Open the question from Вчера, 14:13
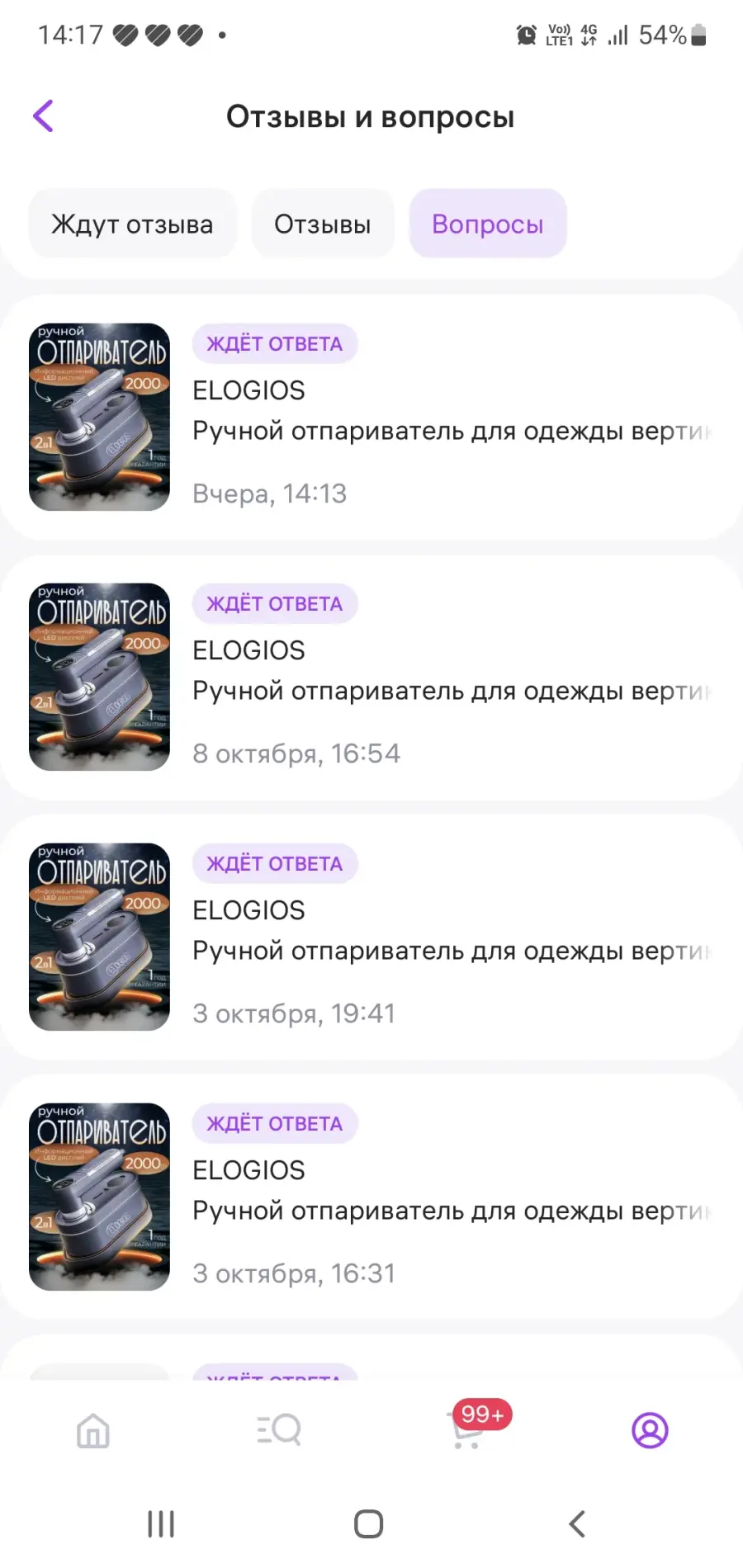Viewport: 743px width, 1568px height. [x=371, y=418]
